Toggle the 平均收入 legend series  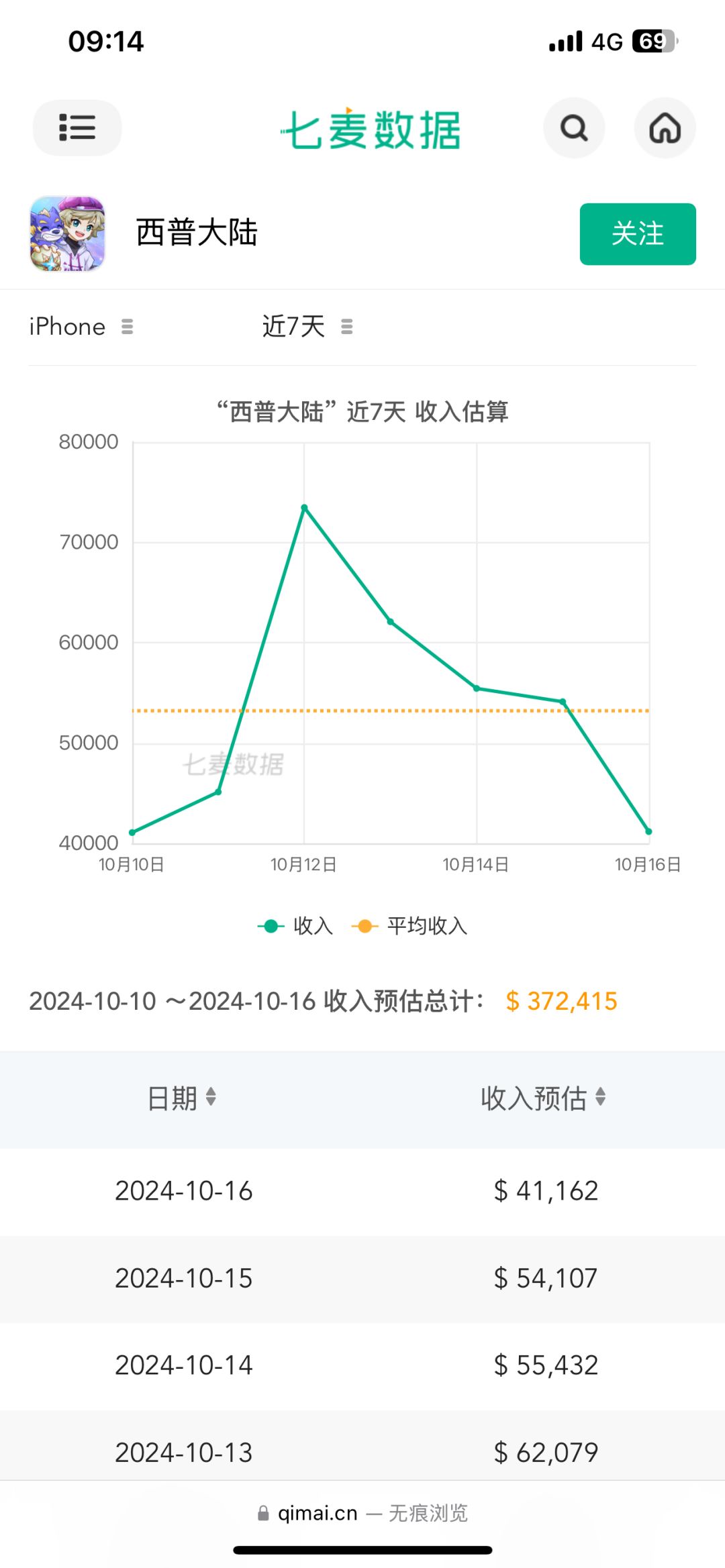(409, 926)
